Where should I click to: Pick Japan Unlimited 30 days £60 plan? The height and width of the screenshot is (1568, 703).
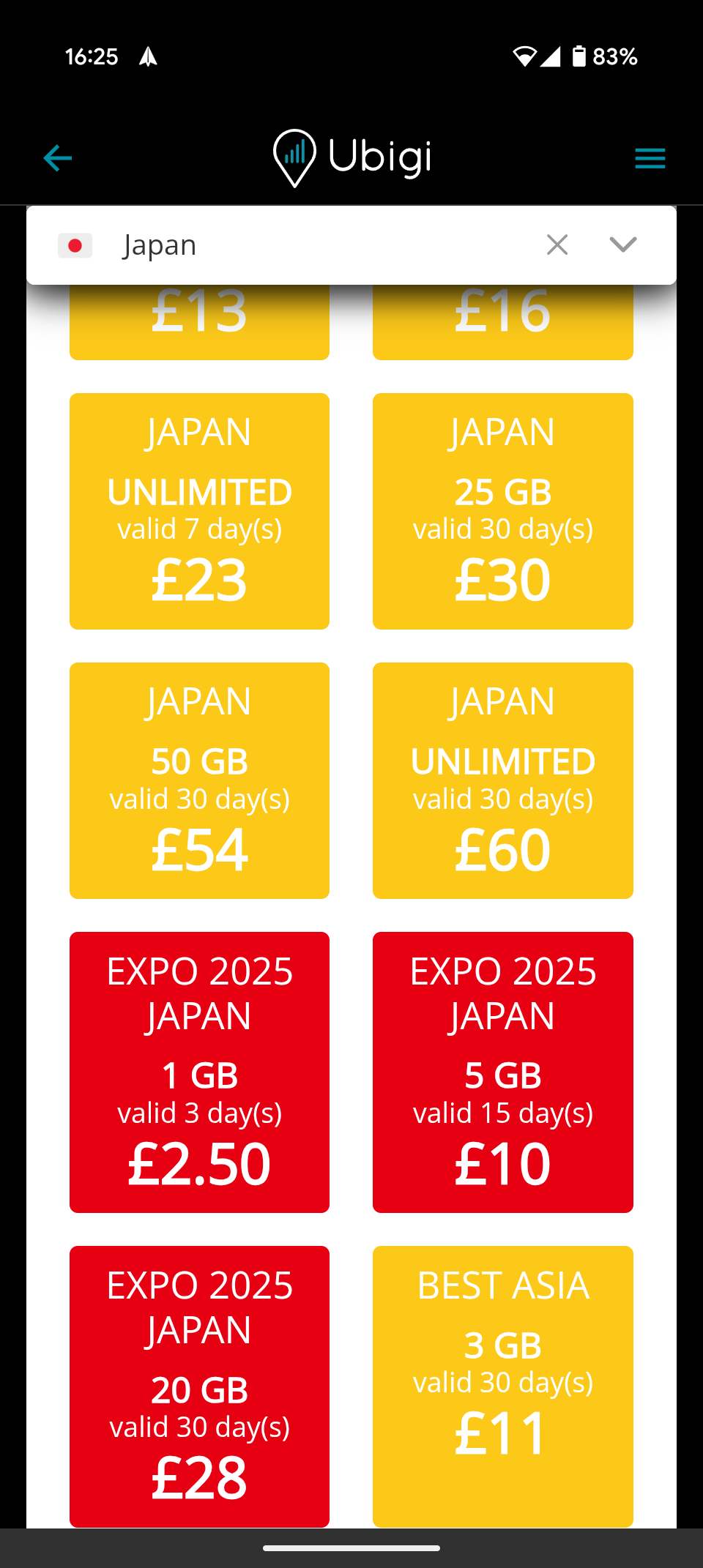[x=502, y=780]
